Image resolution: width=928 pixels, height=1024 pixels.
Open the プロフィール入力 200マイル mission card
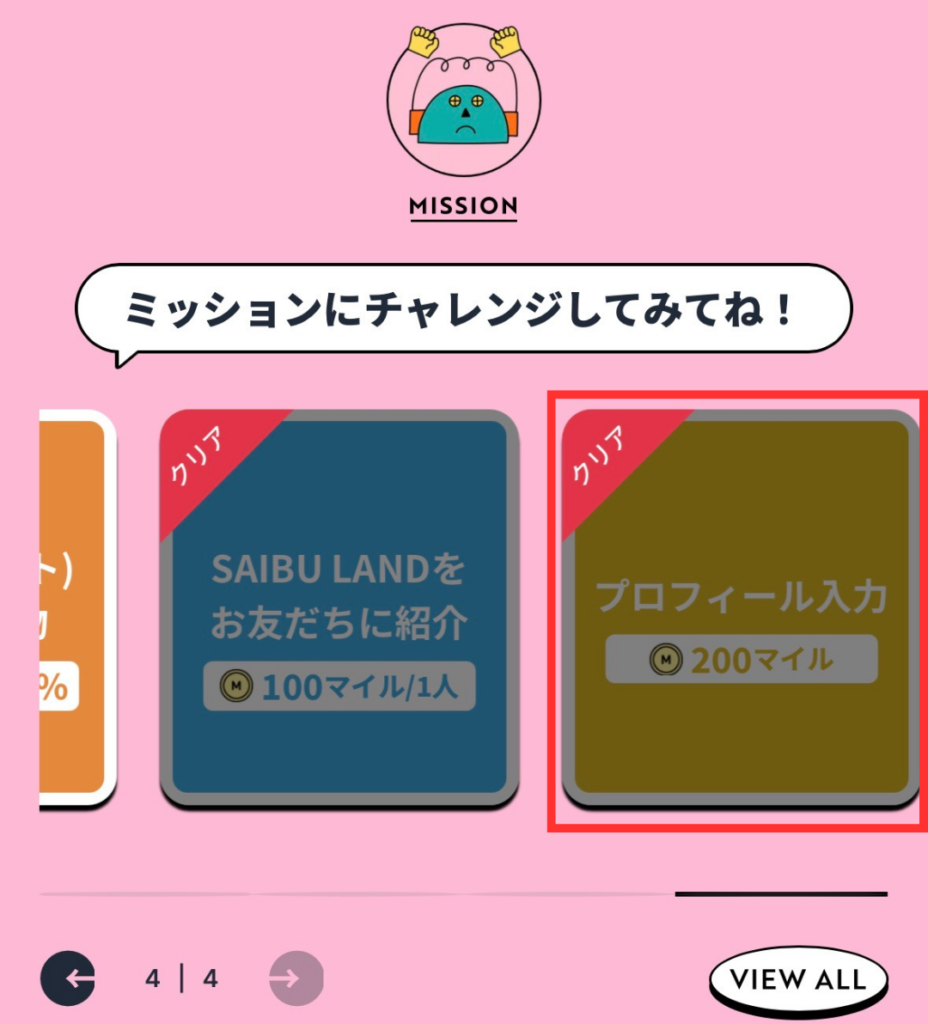click(x=740, y=607)
